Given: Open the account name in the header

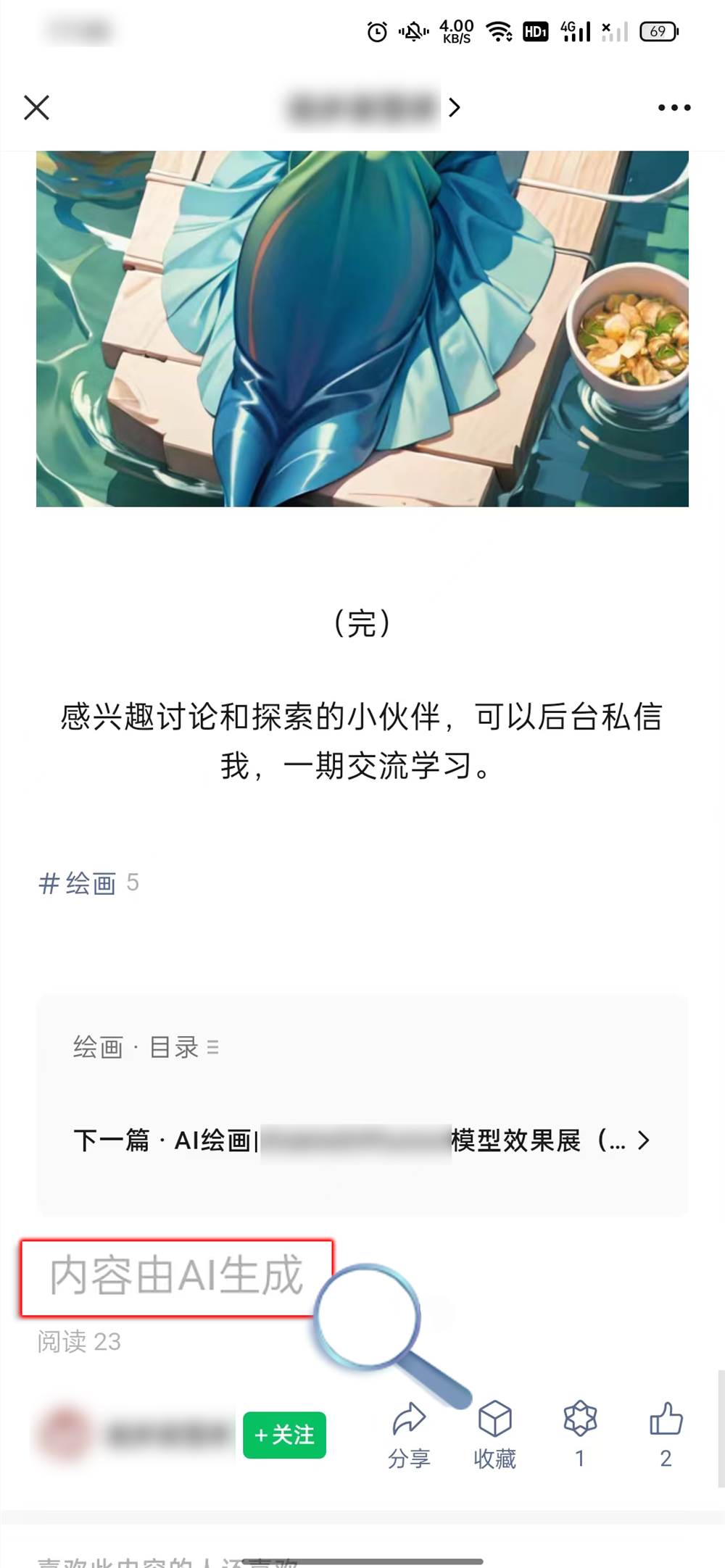Looking at the screenshot, I should point(371,108).
